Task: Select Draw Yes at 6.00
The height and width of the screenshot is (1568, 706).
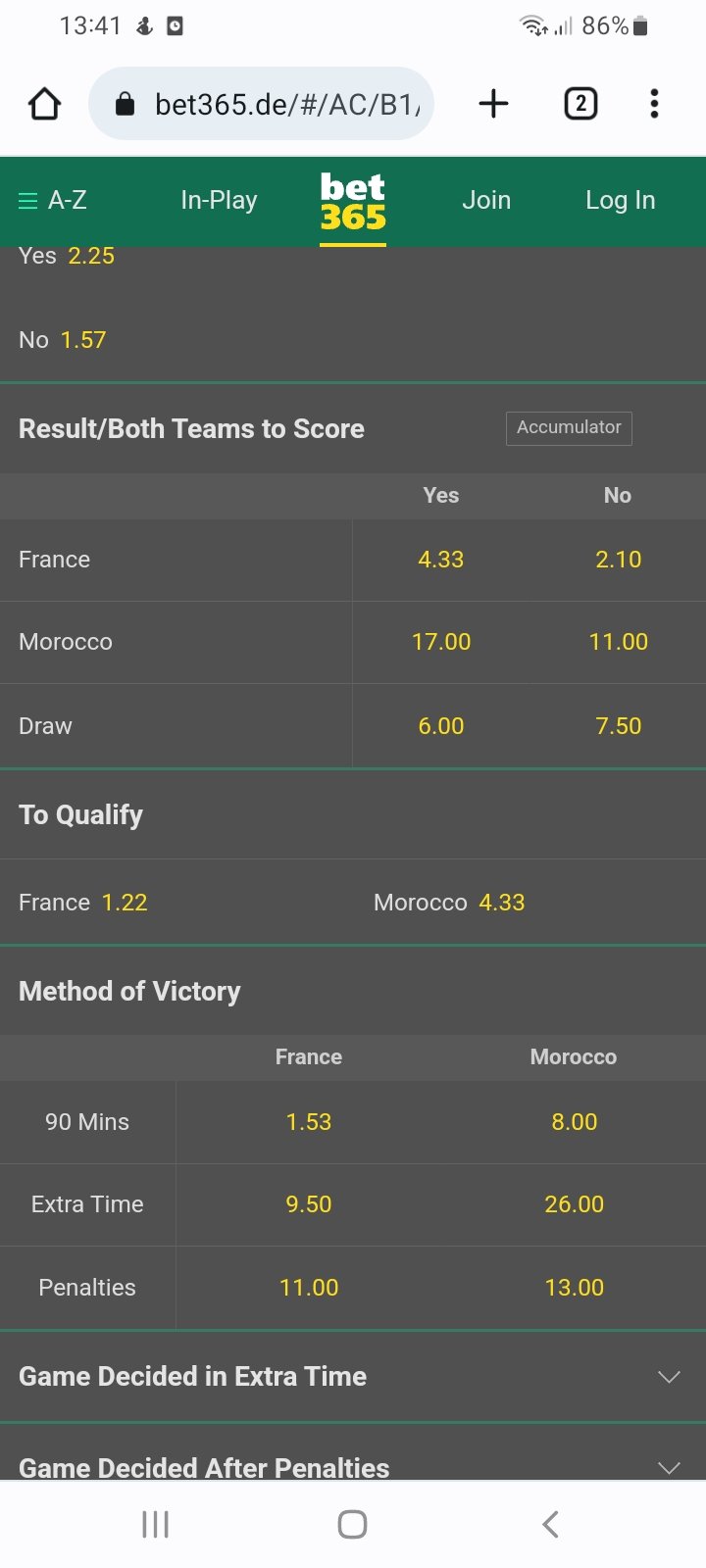Action: click(441, 726)
